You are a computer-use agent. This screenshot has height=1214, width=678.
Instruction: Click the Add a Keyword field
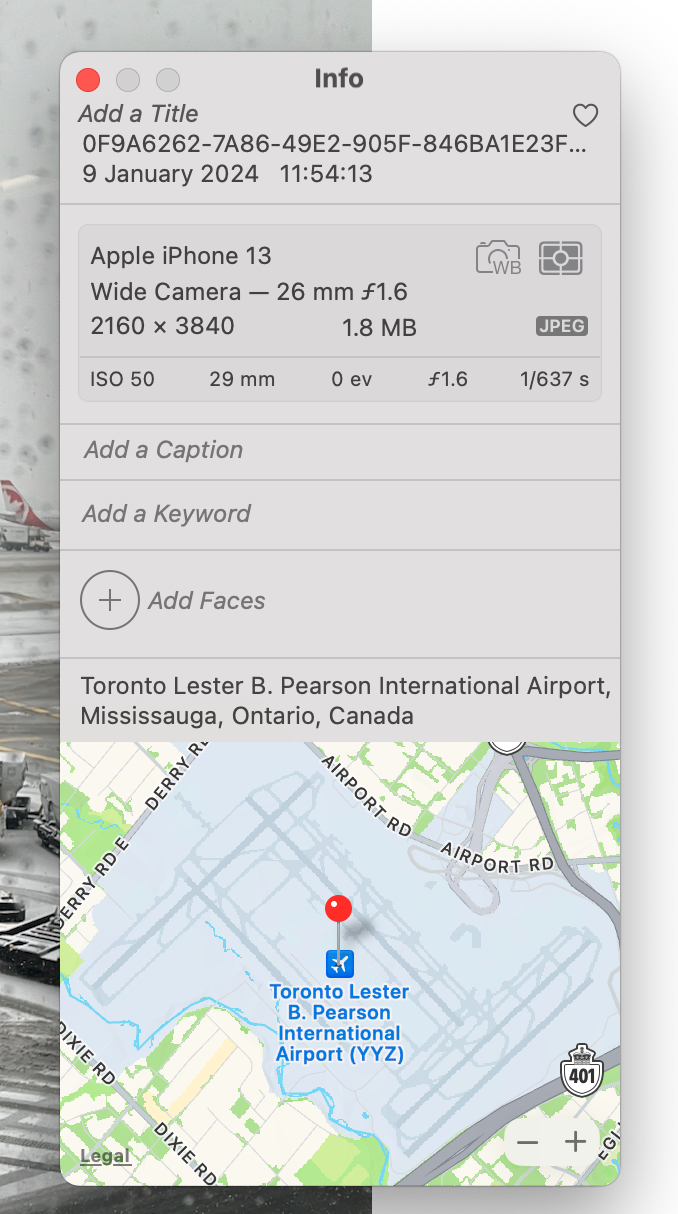coord(167,514)
